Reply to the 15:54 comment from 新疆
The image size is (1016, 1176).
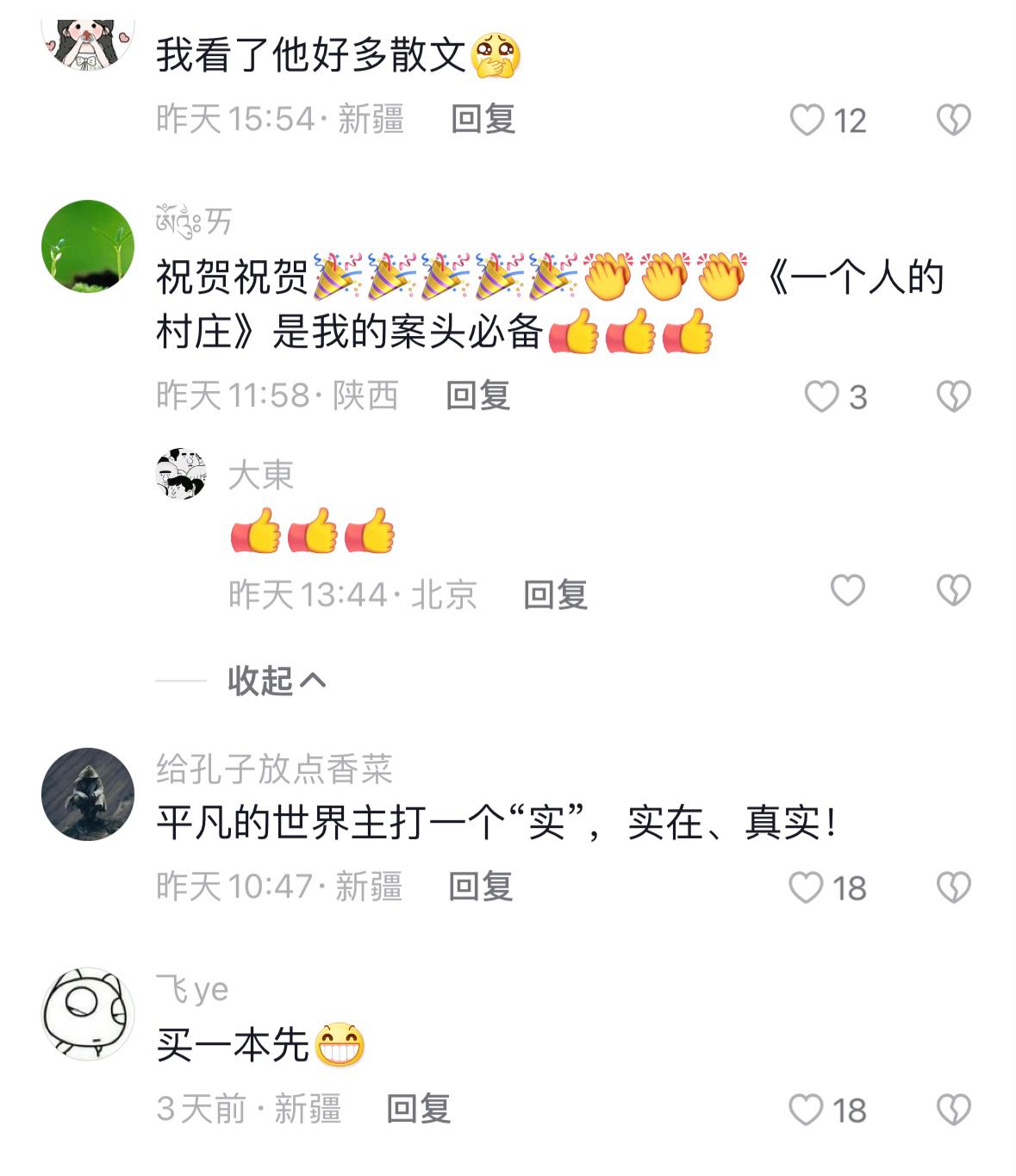[483, 119]
